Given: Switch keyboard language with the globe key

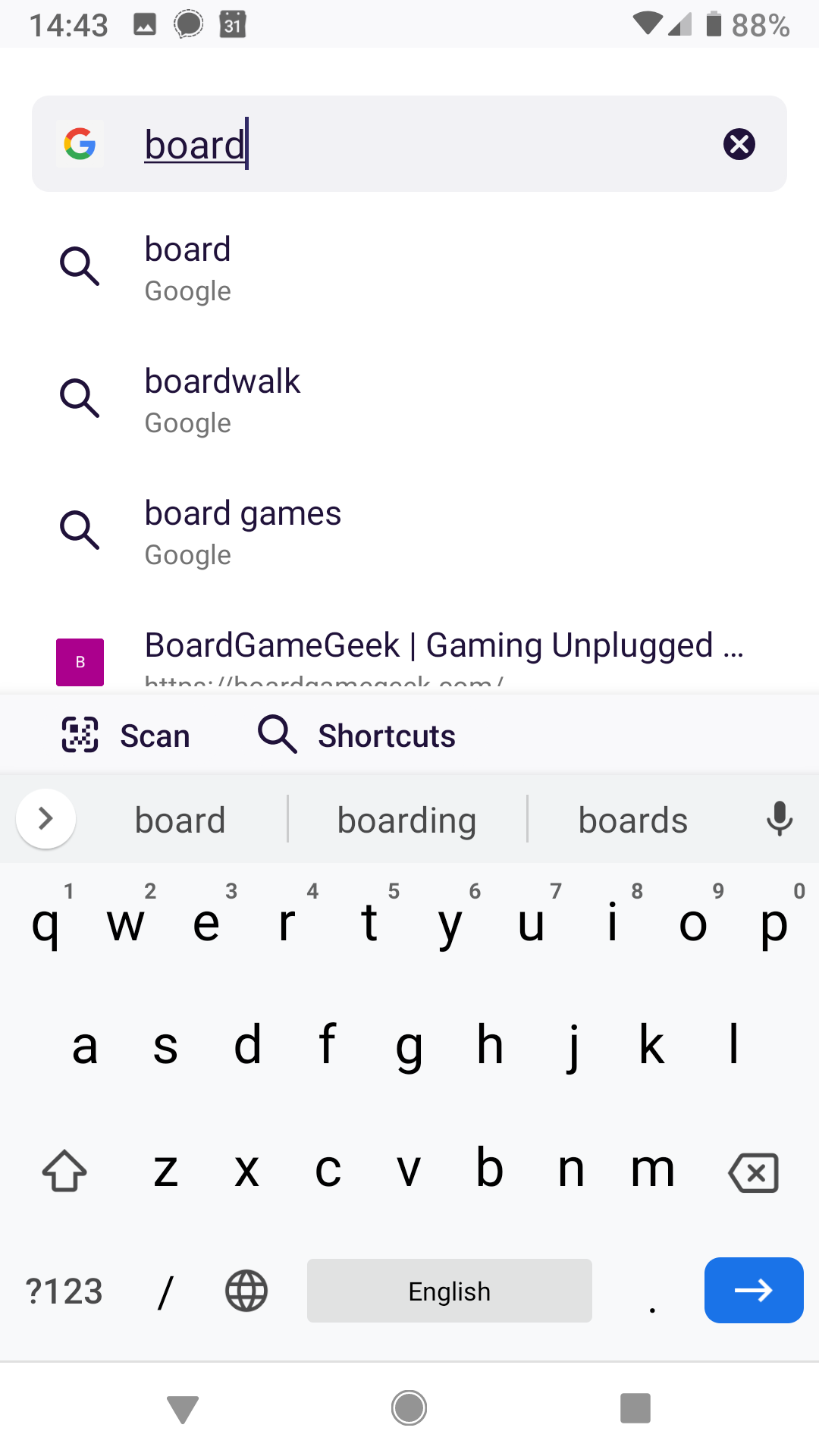Looking at the screenshot, I should (x=244, y=1290).
